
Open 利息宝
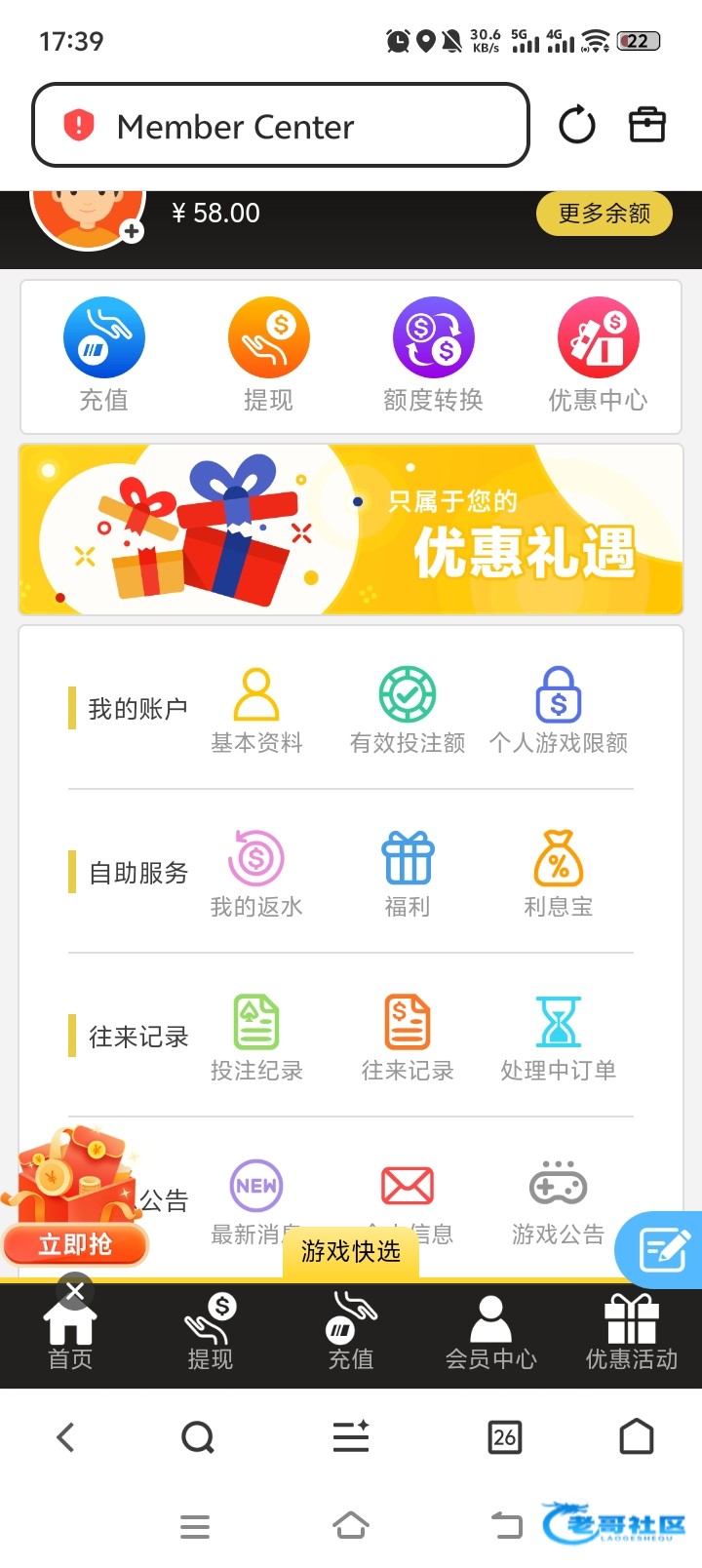[559, 875]
